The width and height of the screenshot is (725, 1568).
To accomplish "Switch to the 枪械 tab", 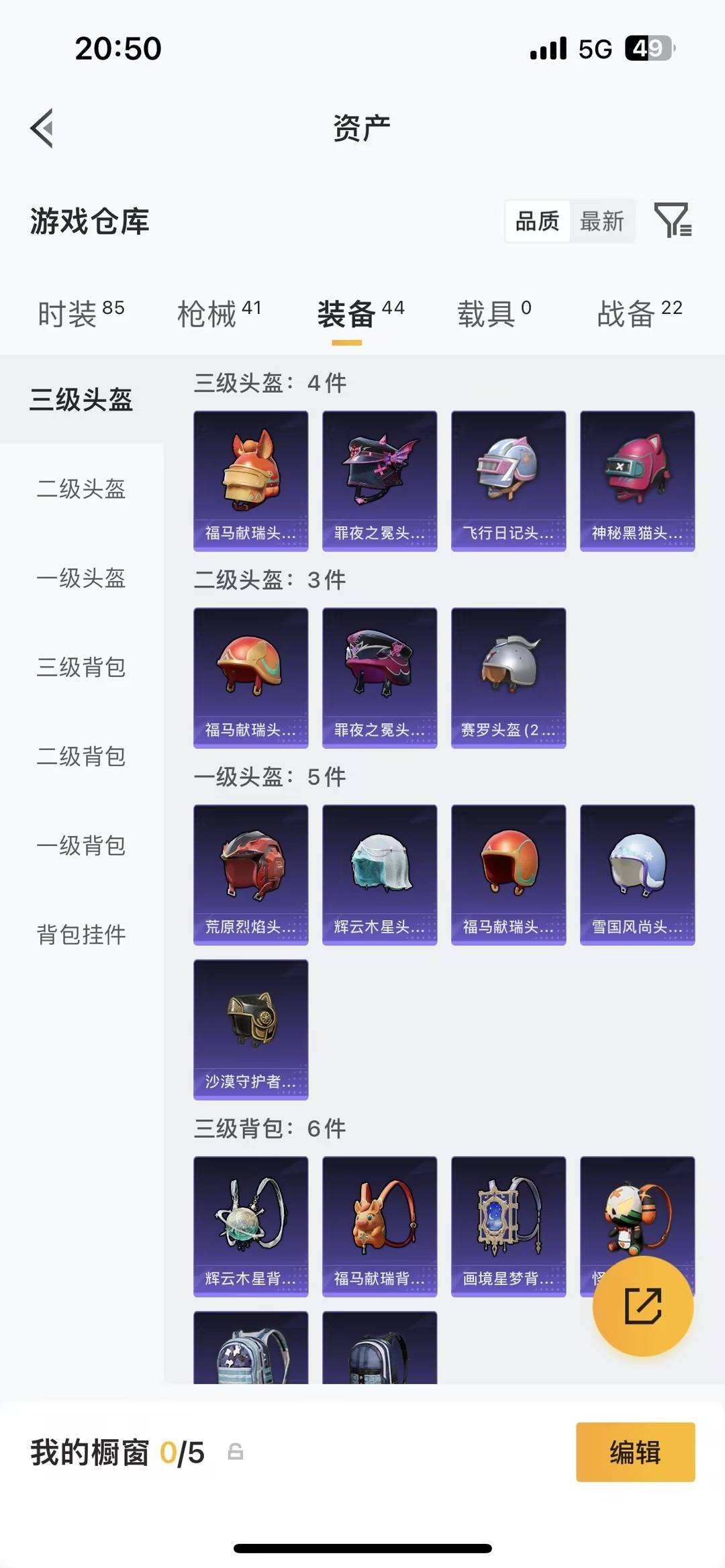I will [219, 313].
